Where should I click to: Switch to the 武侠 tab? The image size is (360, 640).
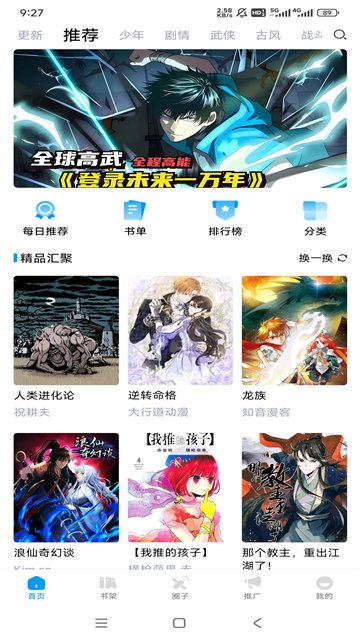pyautogui.click(x=222, y=35)
